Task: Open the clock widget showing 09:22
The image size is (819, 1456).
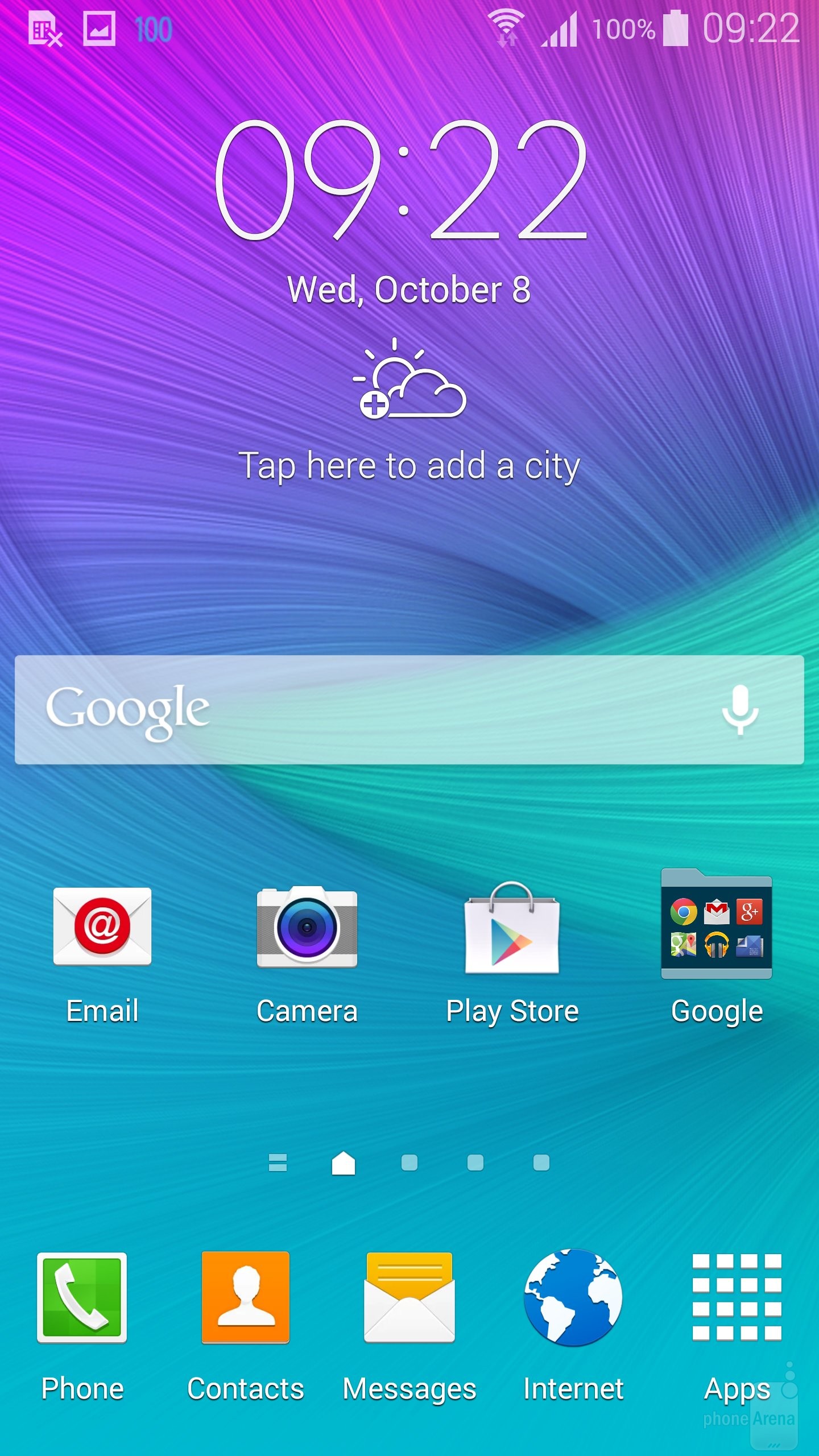Action: [x=402, y=182]
